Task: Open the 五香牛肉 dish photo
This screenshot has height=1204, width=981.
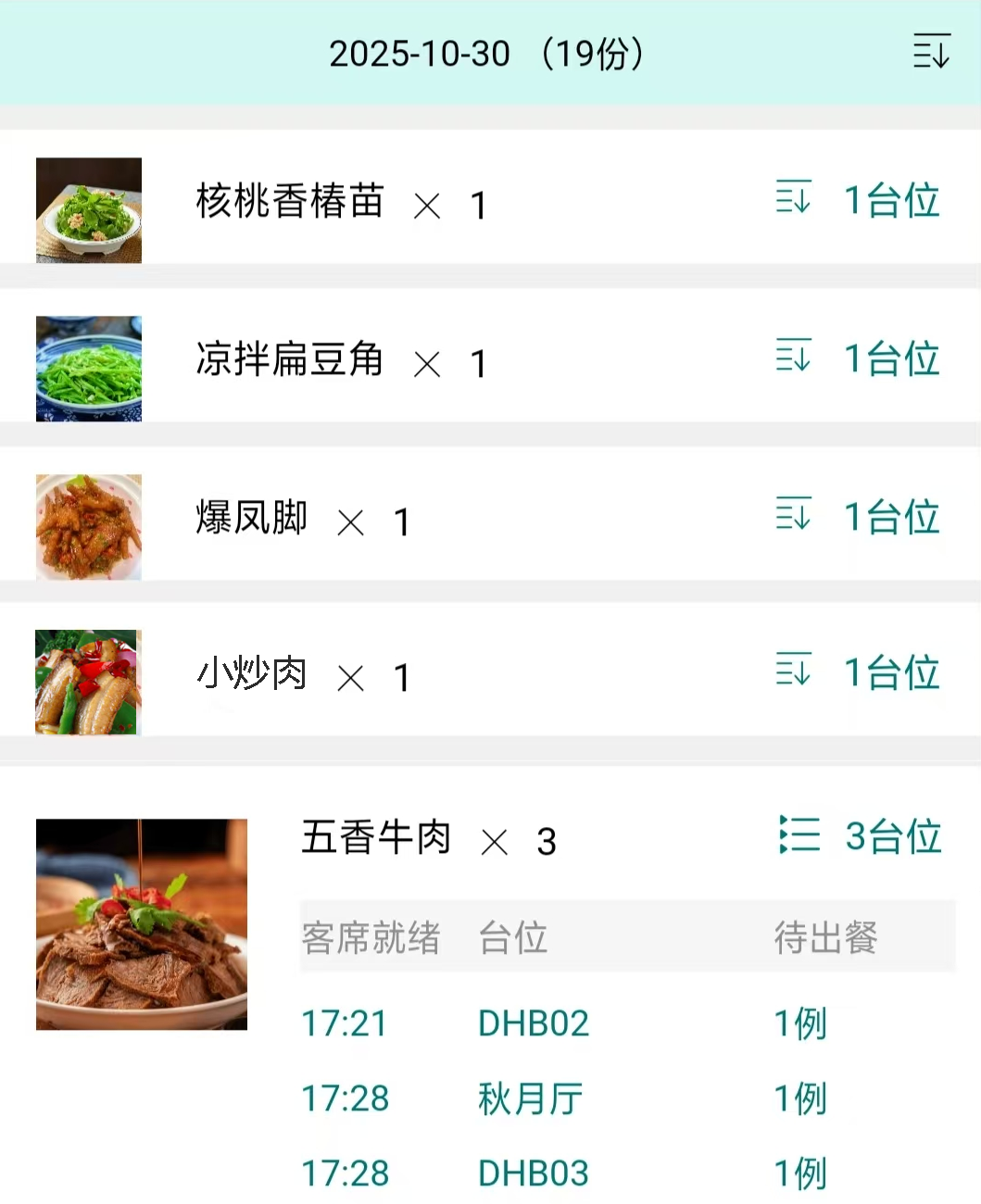Action: (x=142, y=924)
